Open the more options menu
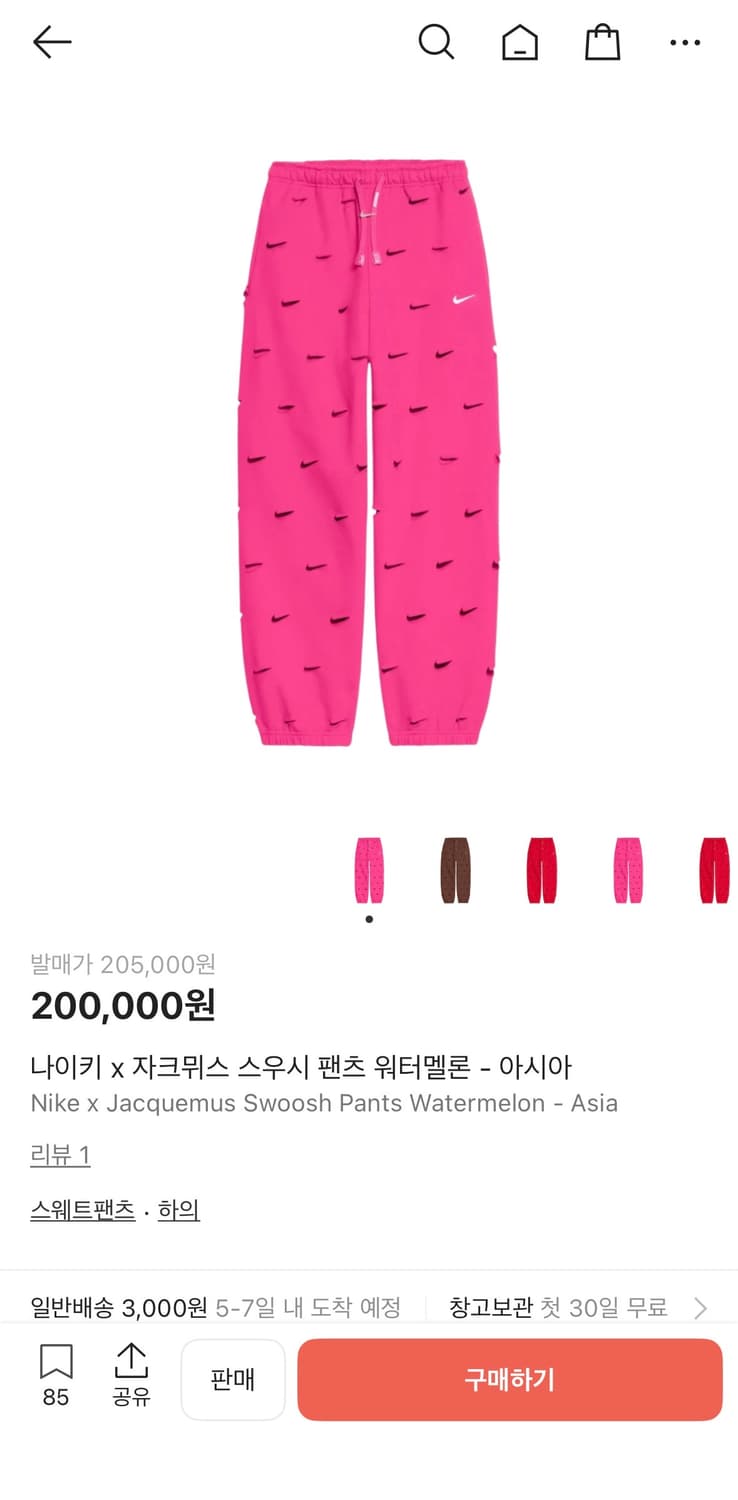The width and height of the screenshot is (738, 1500). [x=685, y=42]
